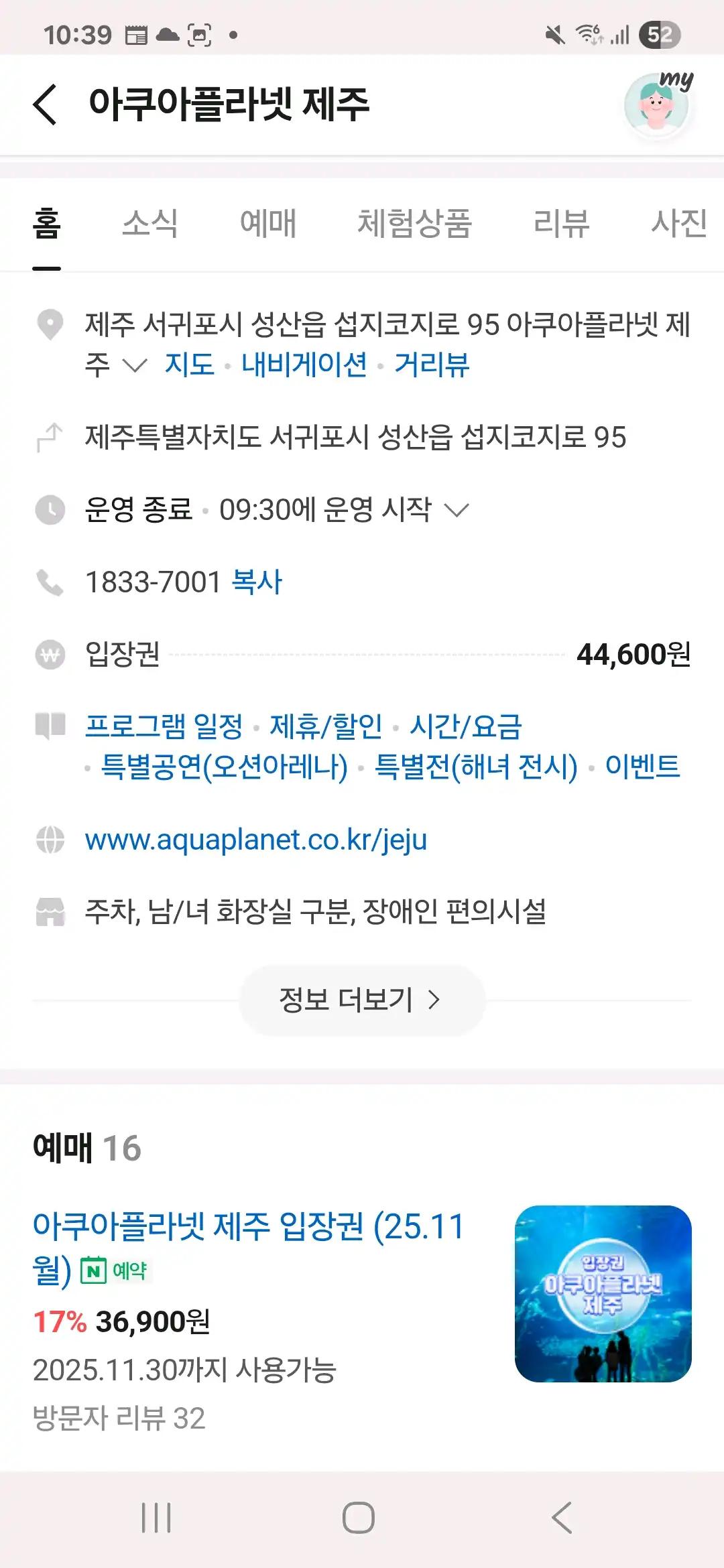Expand the address with the chevron after 제주

[137, 365]
